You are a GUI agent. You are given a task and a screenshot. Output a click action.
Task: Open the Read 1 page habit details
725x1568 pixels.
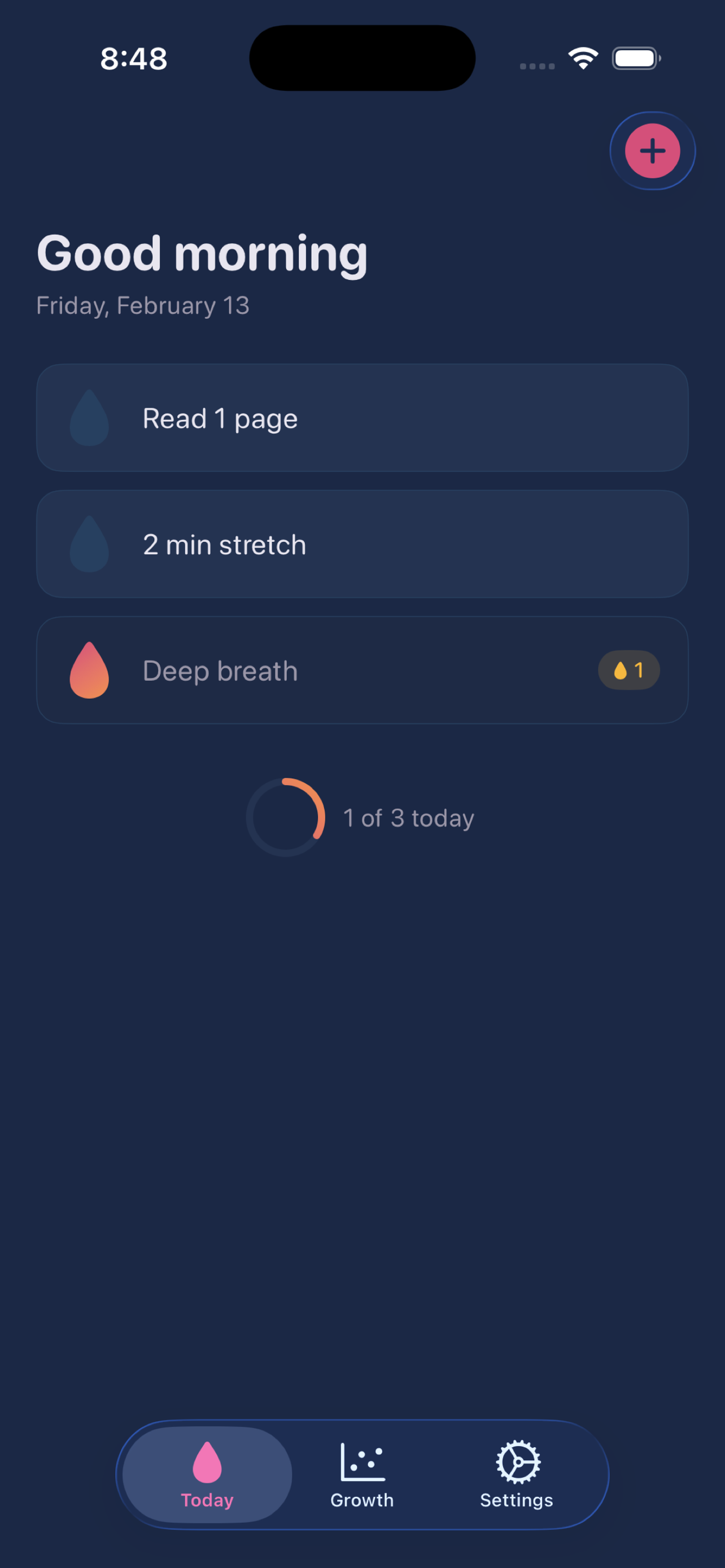(x=362, y=418)
